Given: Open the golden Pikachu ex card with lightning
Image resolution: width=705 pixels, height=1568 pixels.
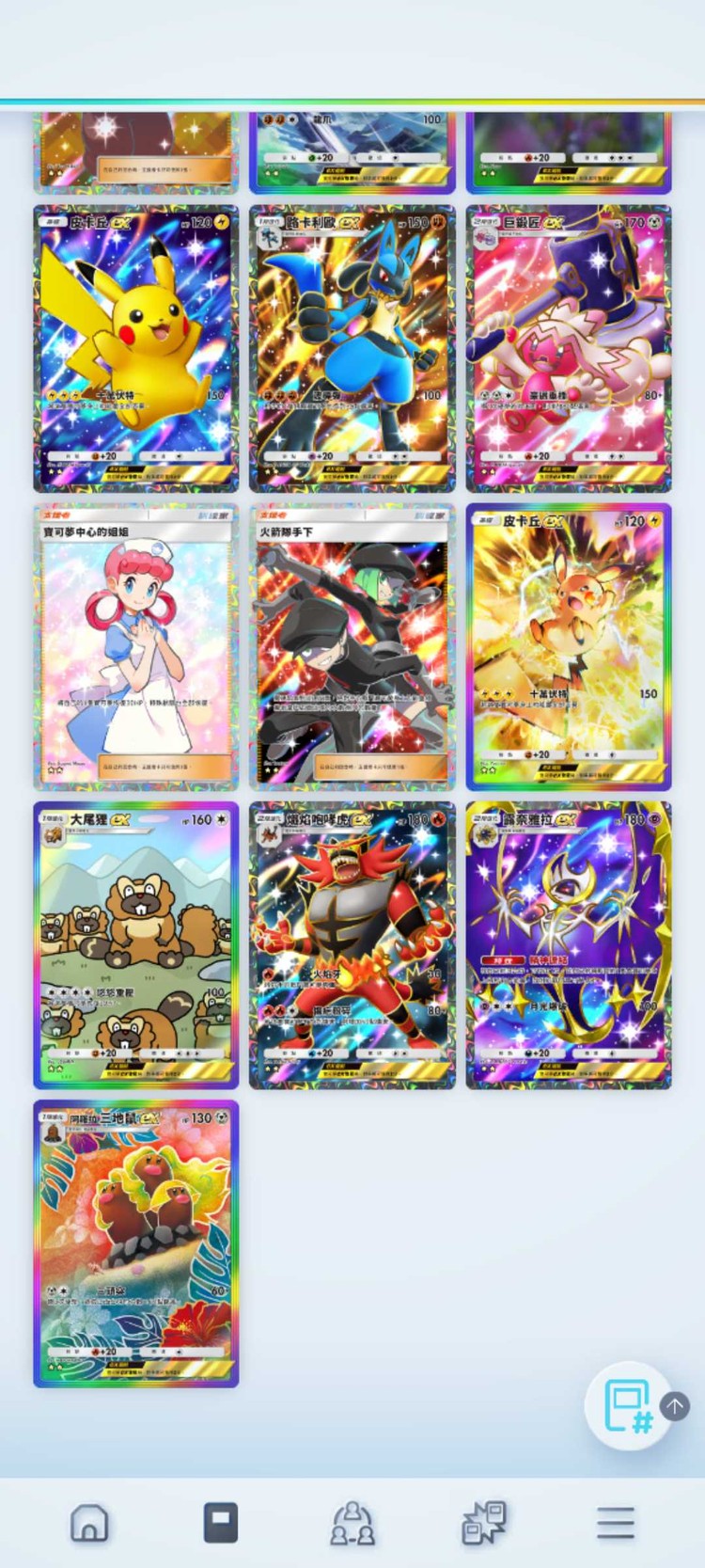Looking at the screenshot, I should pos(569,646).
